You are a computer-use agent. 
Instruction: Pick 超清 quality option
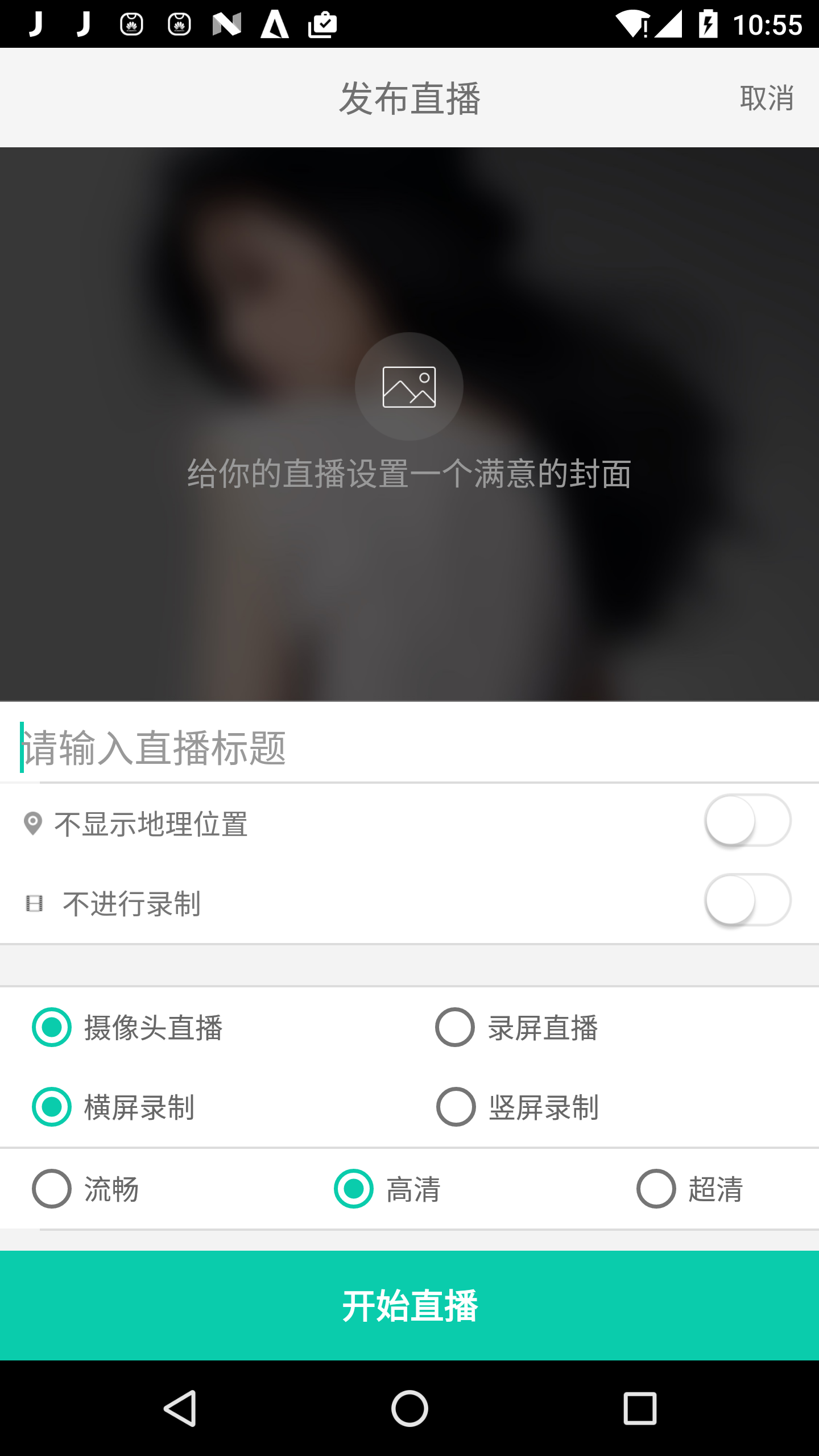pyautogui.click(x=656, y=1189)
